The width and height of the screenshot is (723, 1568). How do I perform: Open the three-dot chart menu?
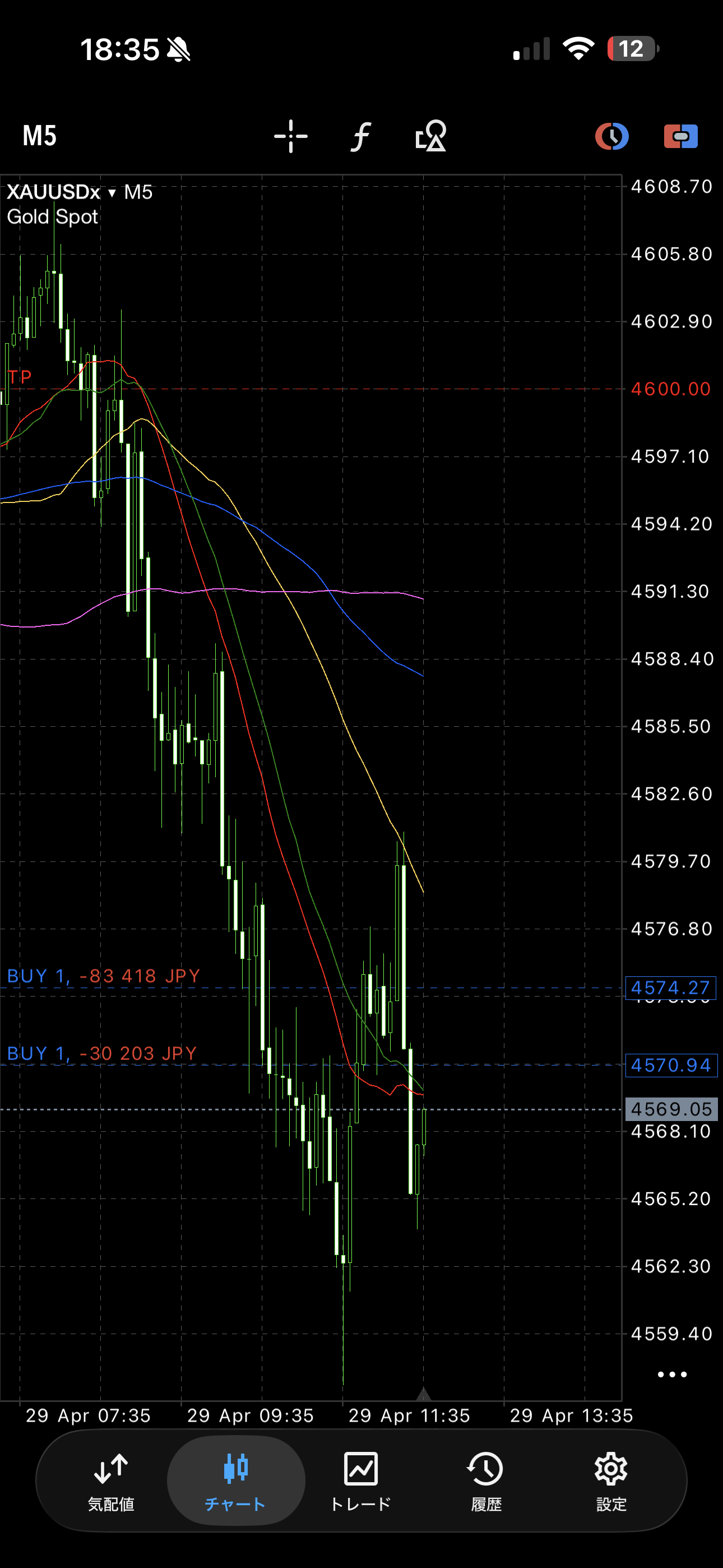[672, 1375]
